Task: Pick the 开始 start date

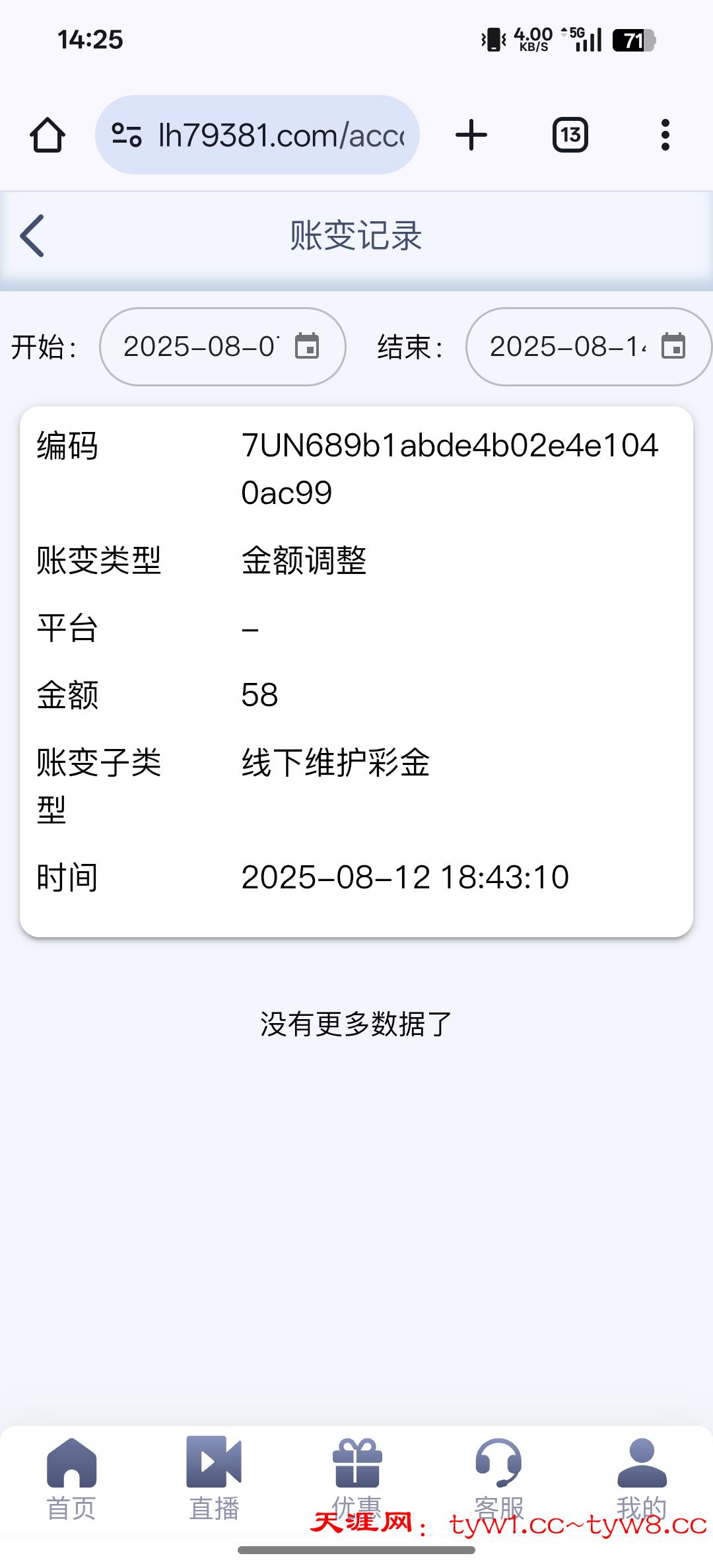Action: [x=222, y=347]
